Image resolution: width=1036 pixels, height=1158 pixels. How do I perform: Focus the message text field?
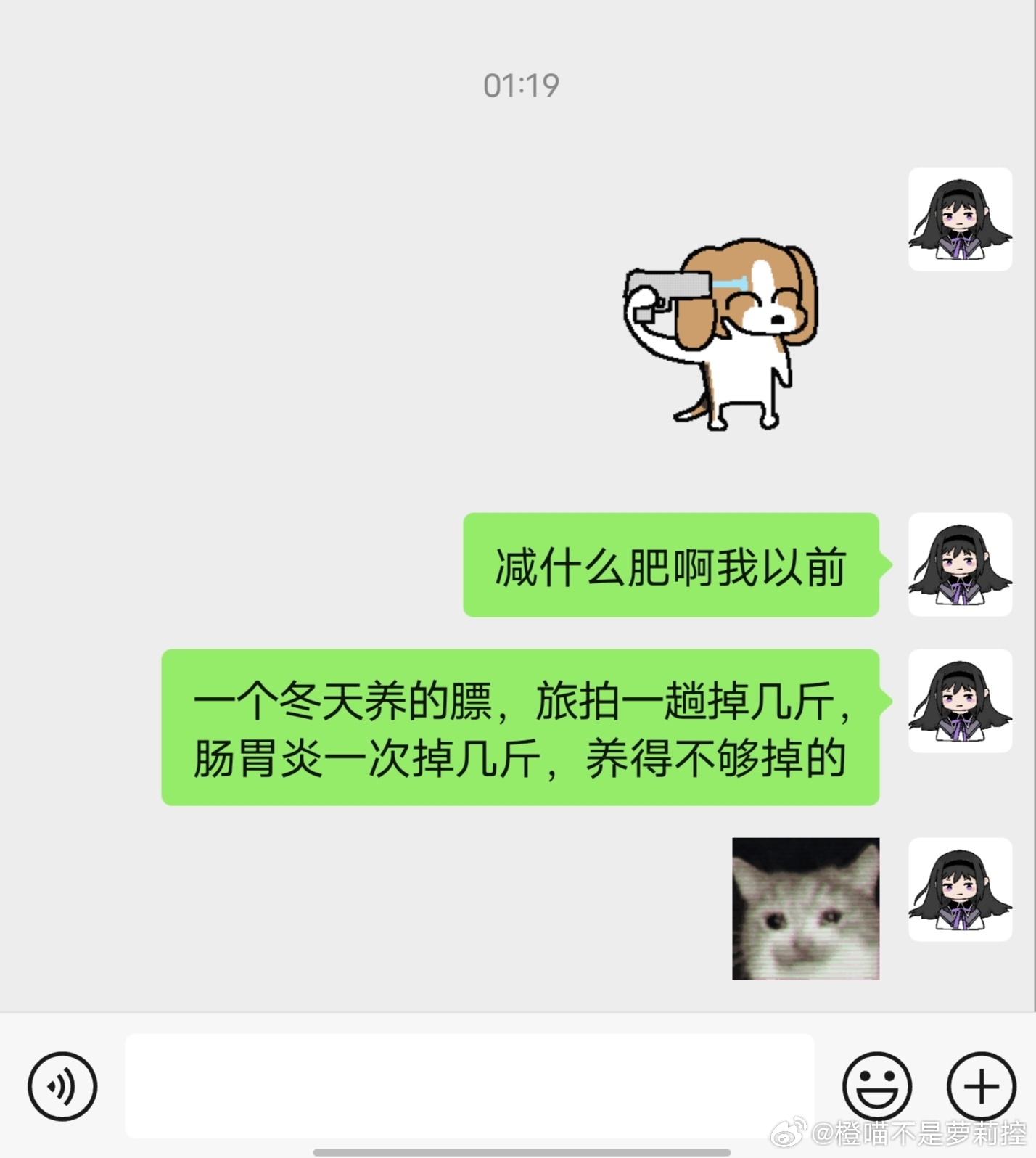click(469, 1086)
